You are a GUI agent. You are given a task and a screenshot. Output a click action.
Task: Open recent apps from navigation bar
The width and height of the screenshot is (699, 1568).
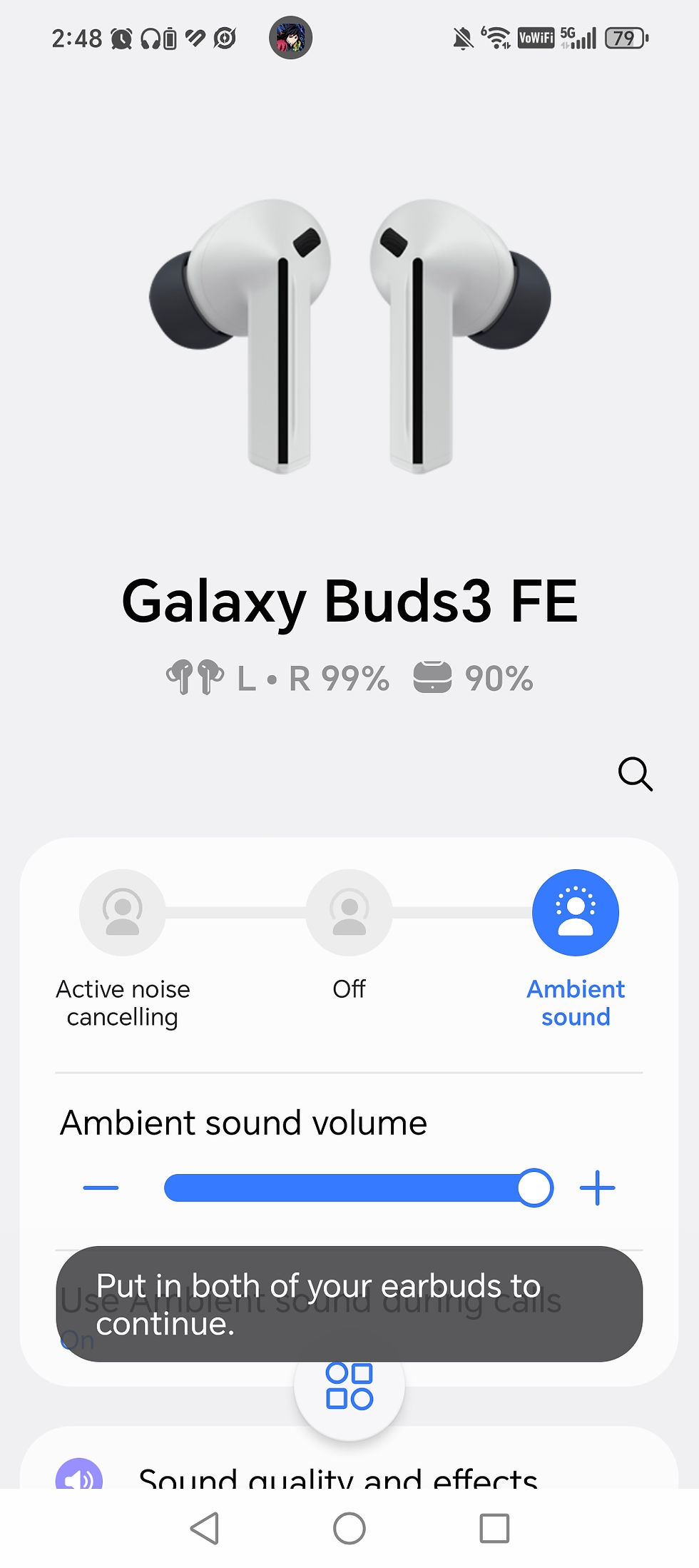tap(494, 1529)
